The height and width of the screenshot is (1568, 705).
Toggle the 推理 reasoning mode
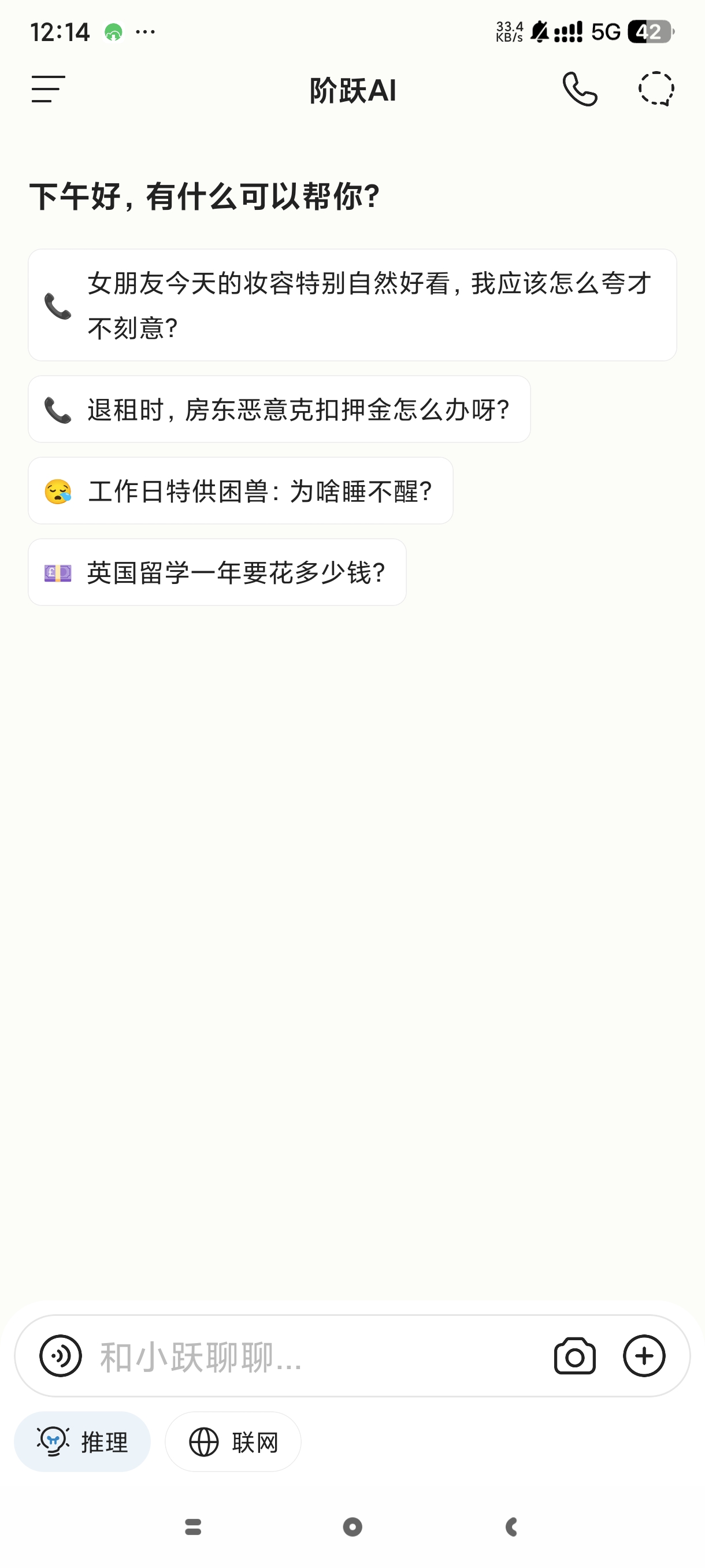(82, 1441)
